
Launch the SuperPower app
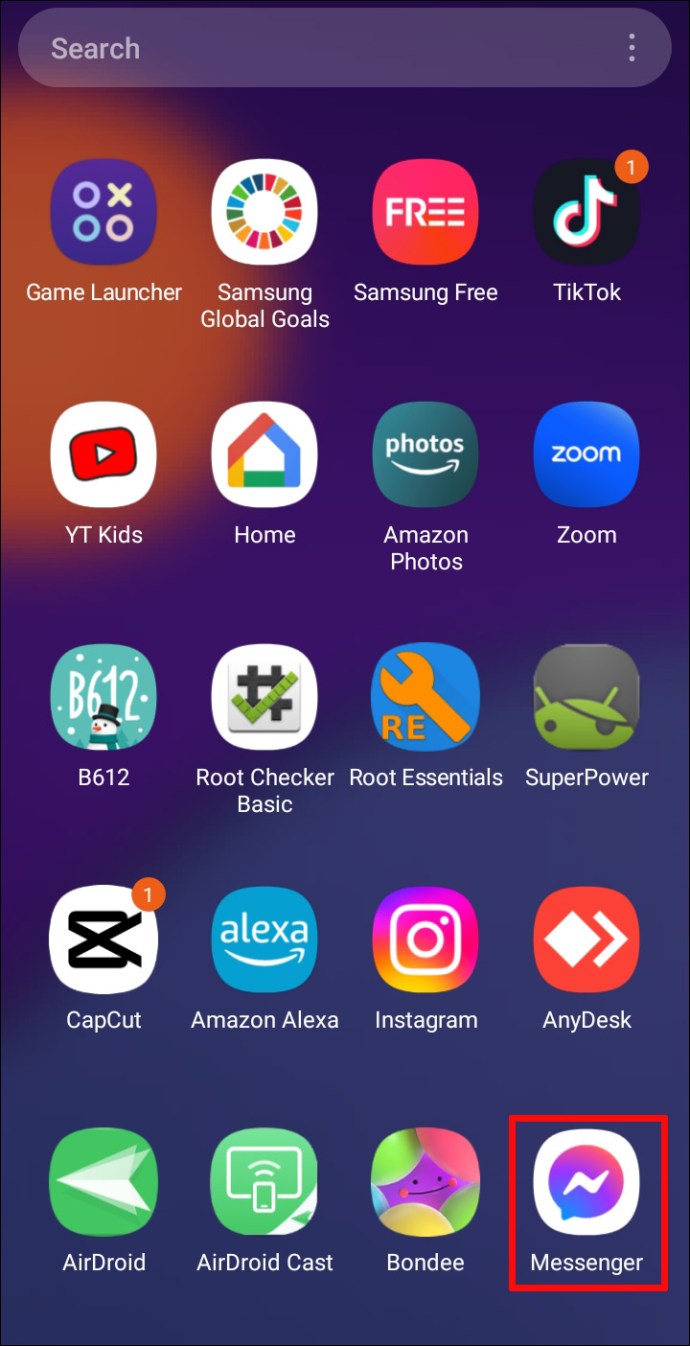click(x=587, y=697)
